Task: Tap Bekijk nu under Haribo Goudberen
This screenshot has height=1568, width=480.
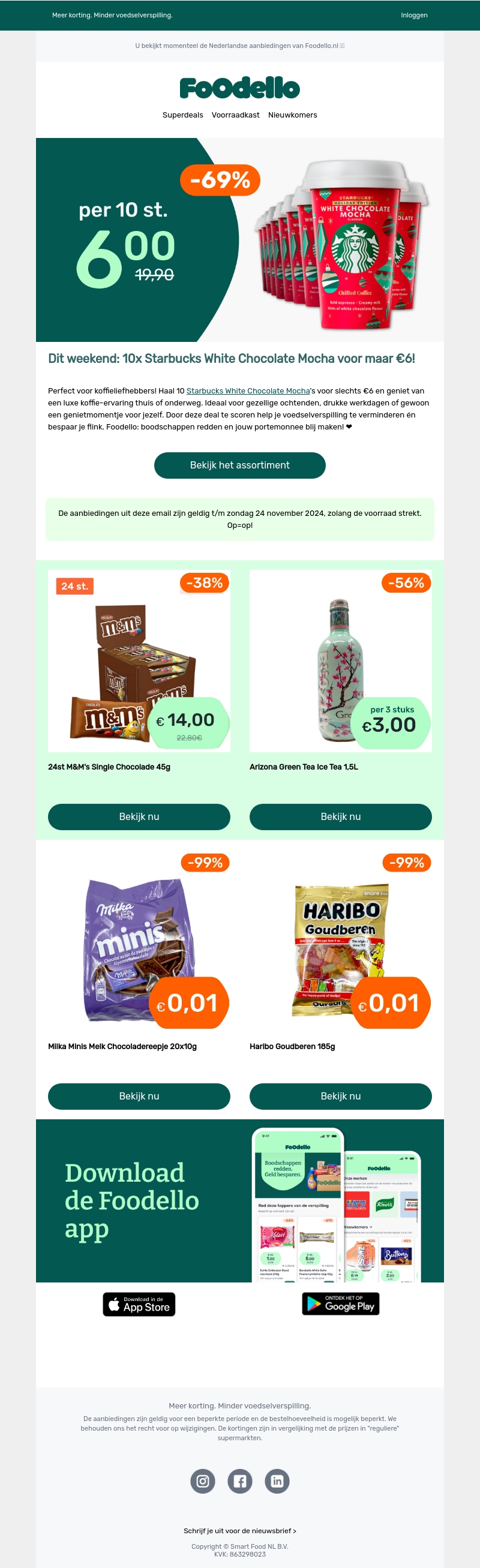Action: tap(341, 1096)
